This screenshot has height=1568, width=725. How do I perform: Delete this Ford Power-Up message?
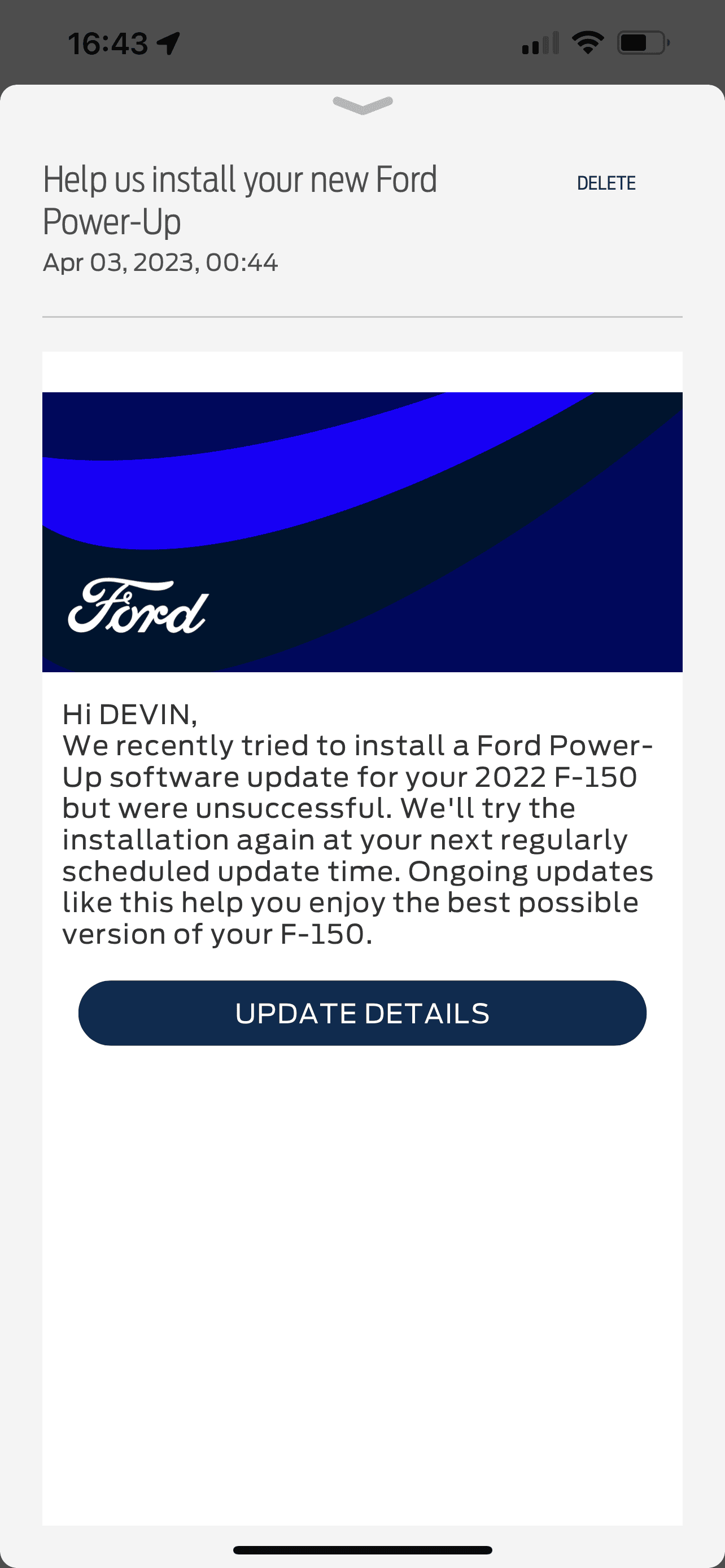click(x=606, y=183)
